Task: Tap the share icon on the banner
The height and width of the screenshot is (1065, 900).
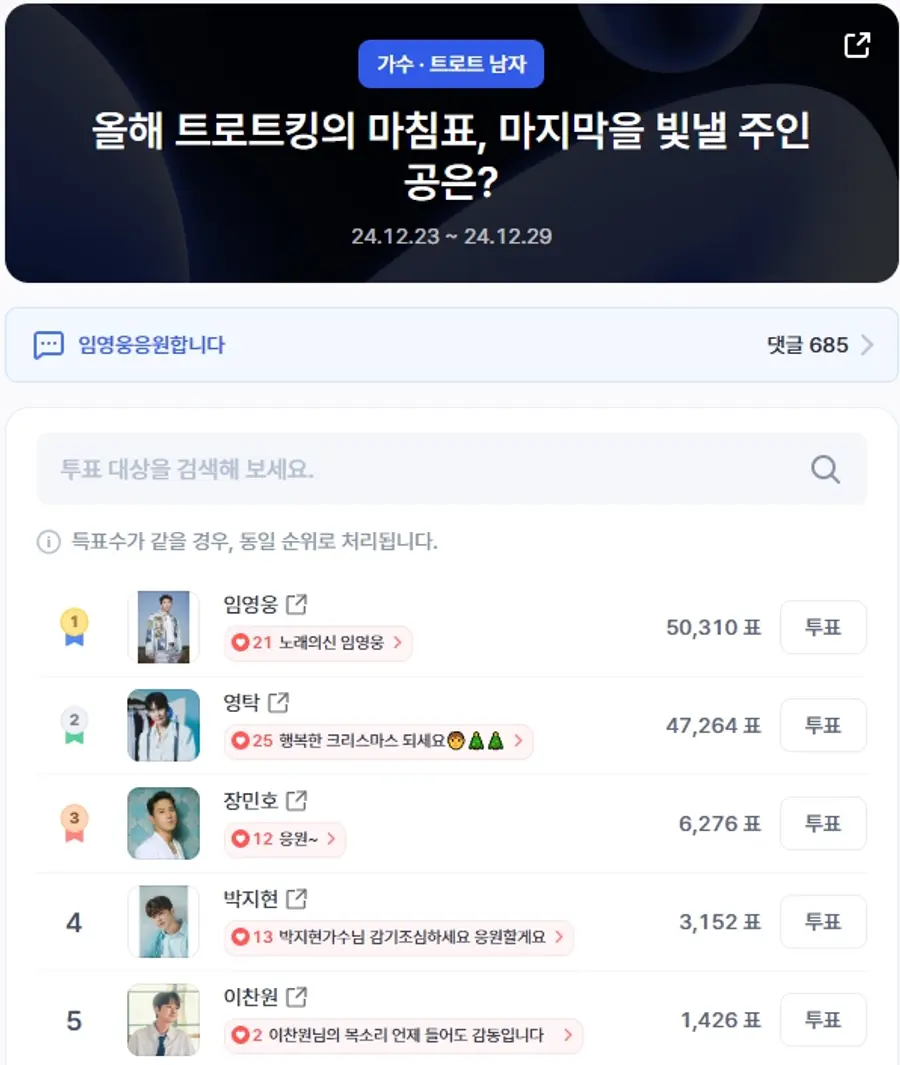Action: [857, 45]
